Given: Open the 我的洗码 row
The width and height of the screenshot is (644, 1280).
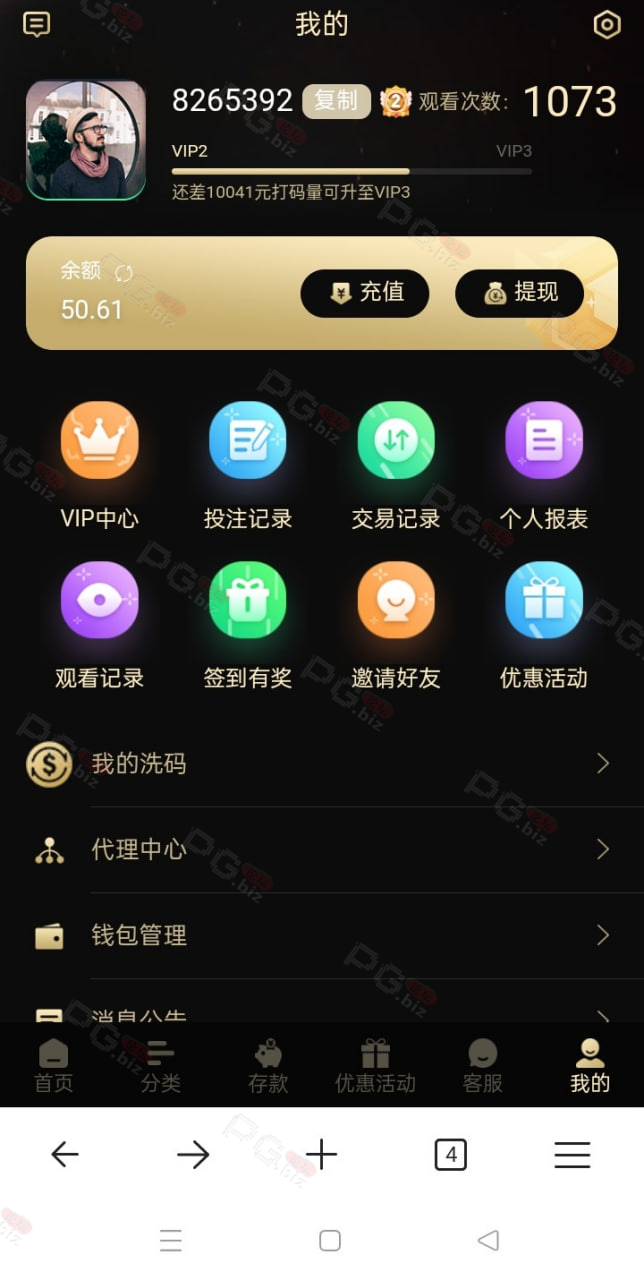Looking at the screenshot, I should [322, 764].
